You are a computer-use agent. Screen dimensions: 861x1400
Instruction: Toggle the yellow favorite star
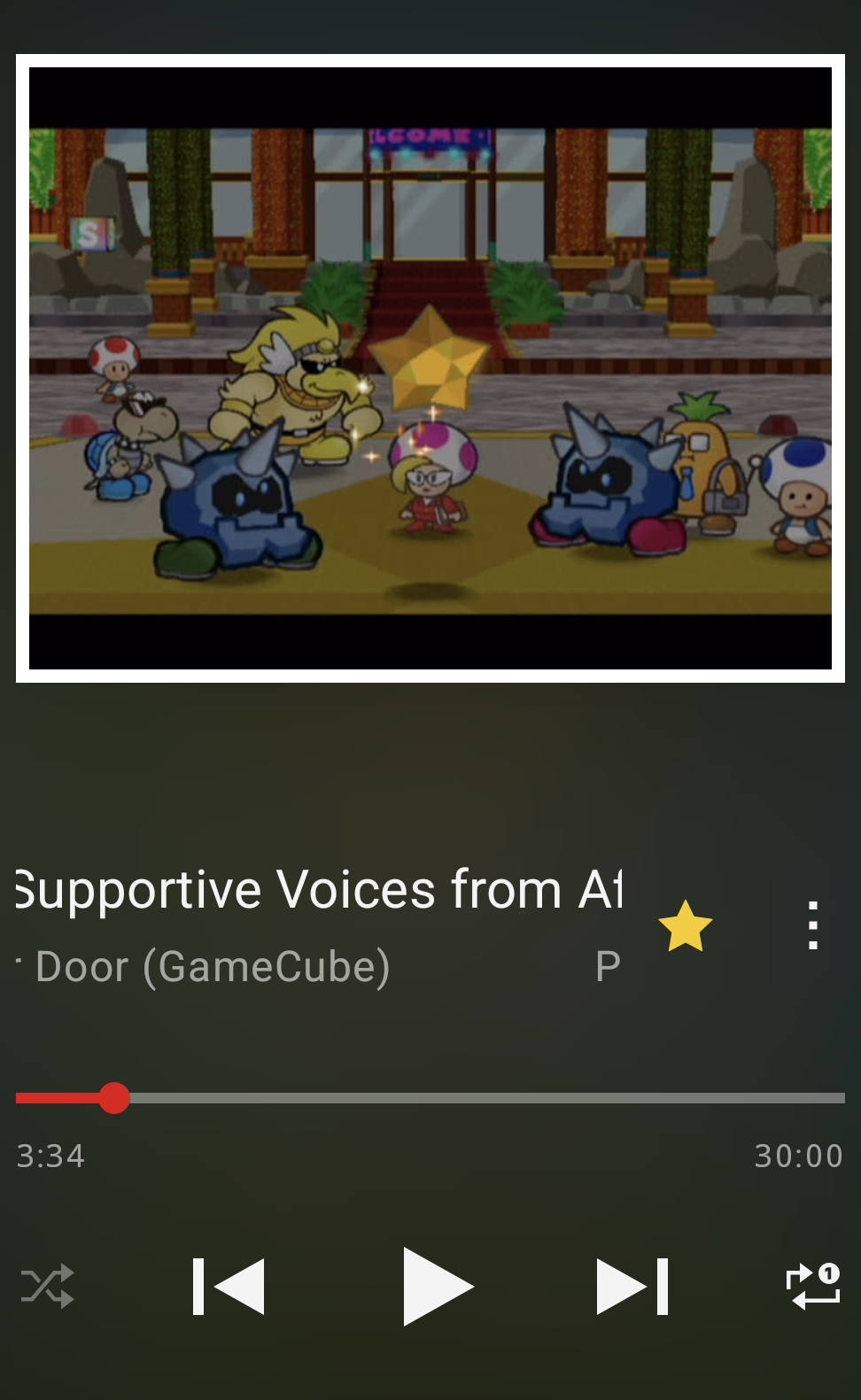coord(686,926)
